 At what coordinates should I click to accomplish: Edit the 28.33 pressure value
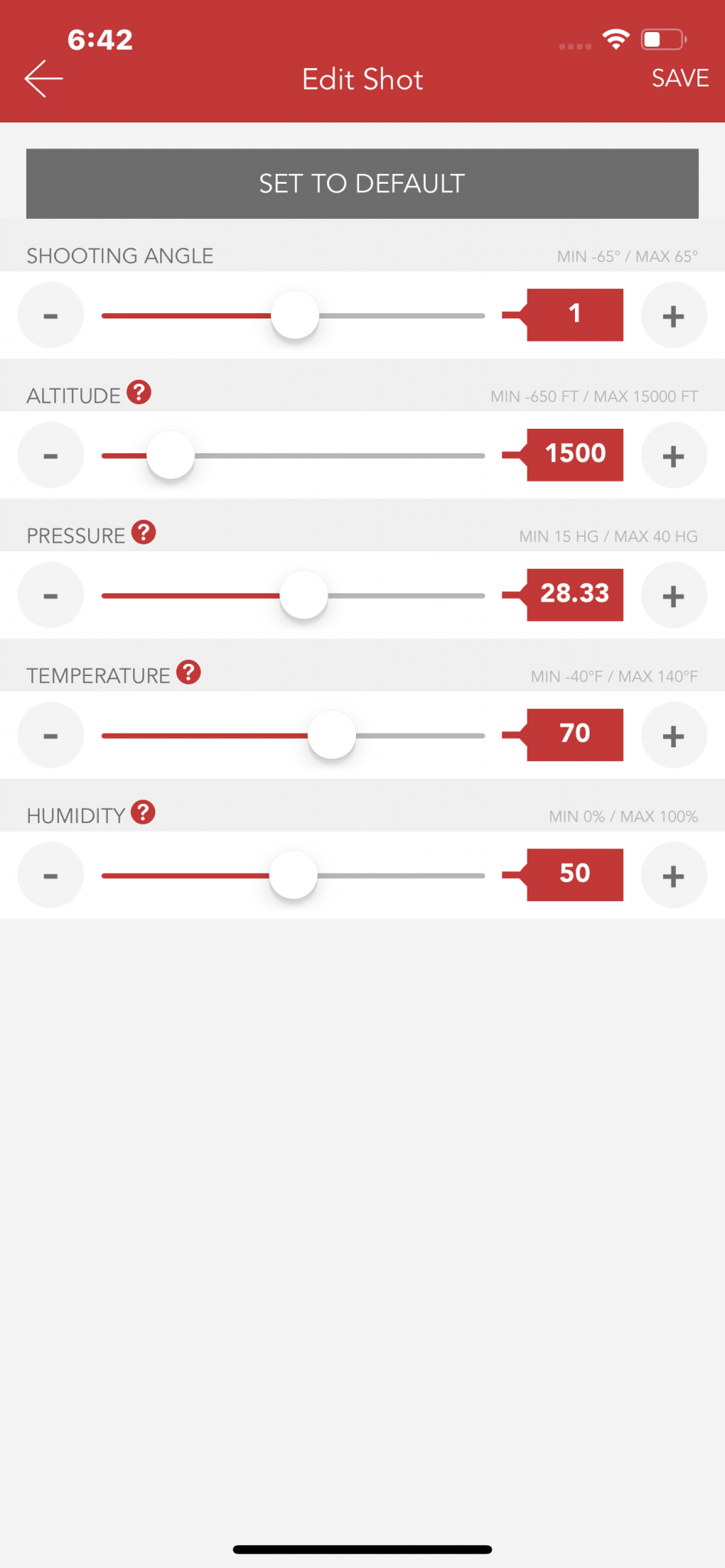pos(574,594)
